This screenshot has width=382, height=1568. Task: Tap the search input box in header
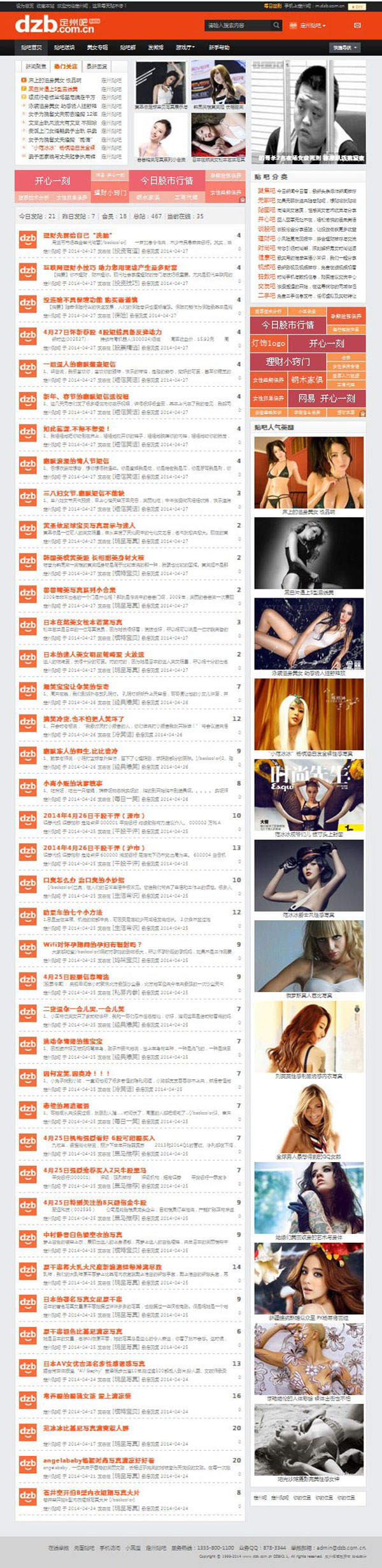point(237,25)
